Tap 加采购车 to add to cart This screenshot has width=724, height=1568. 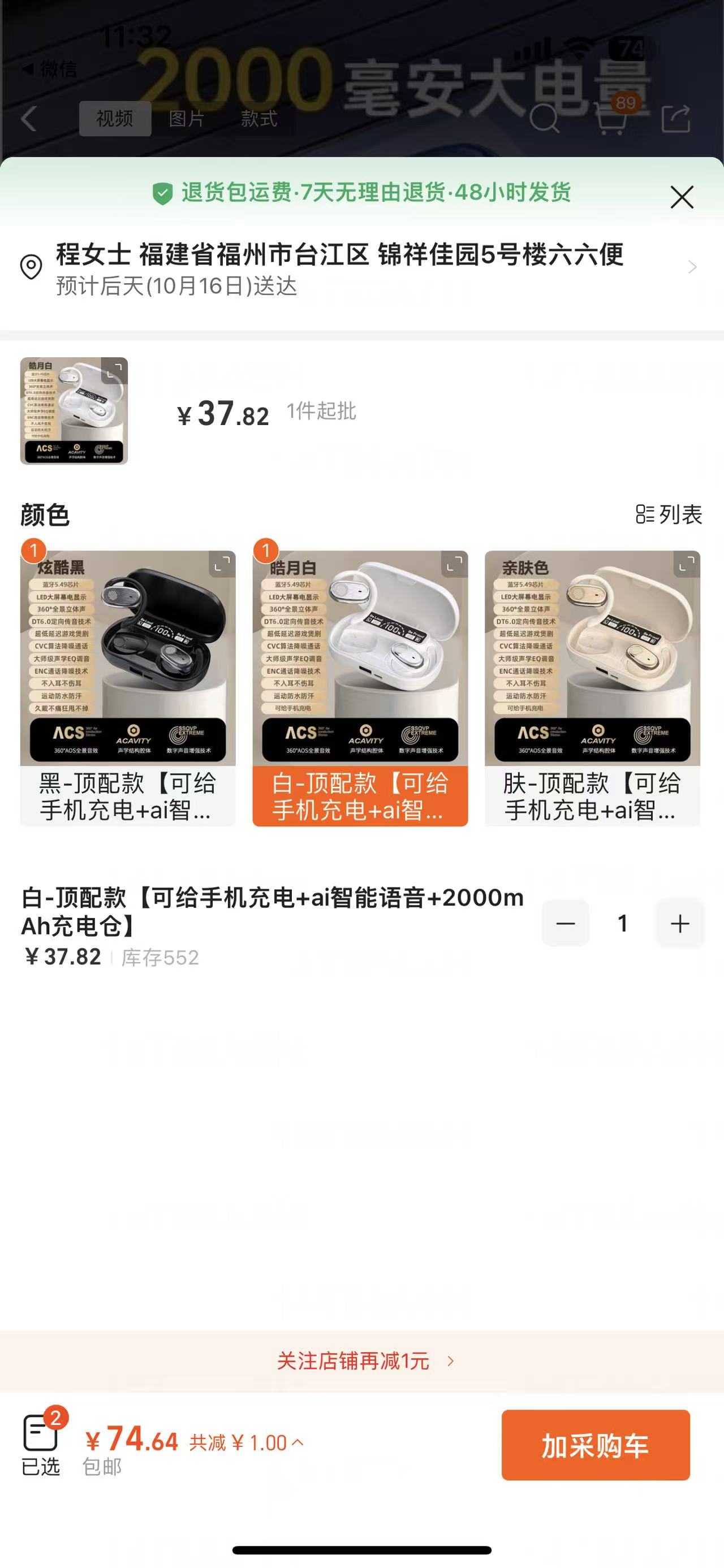click(595, 1445)
